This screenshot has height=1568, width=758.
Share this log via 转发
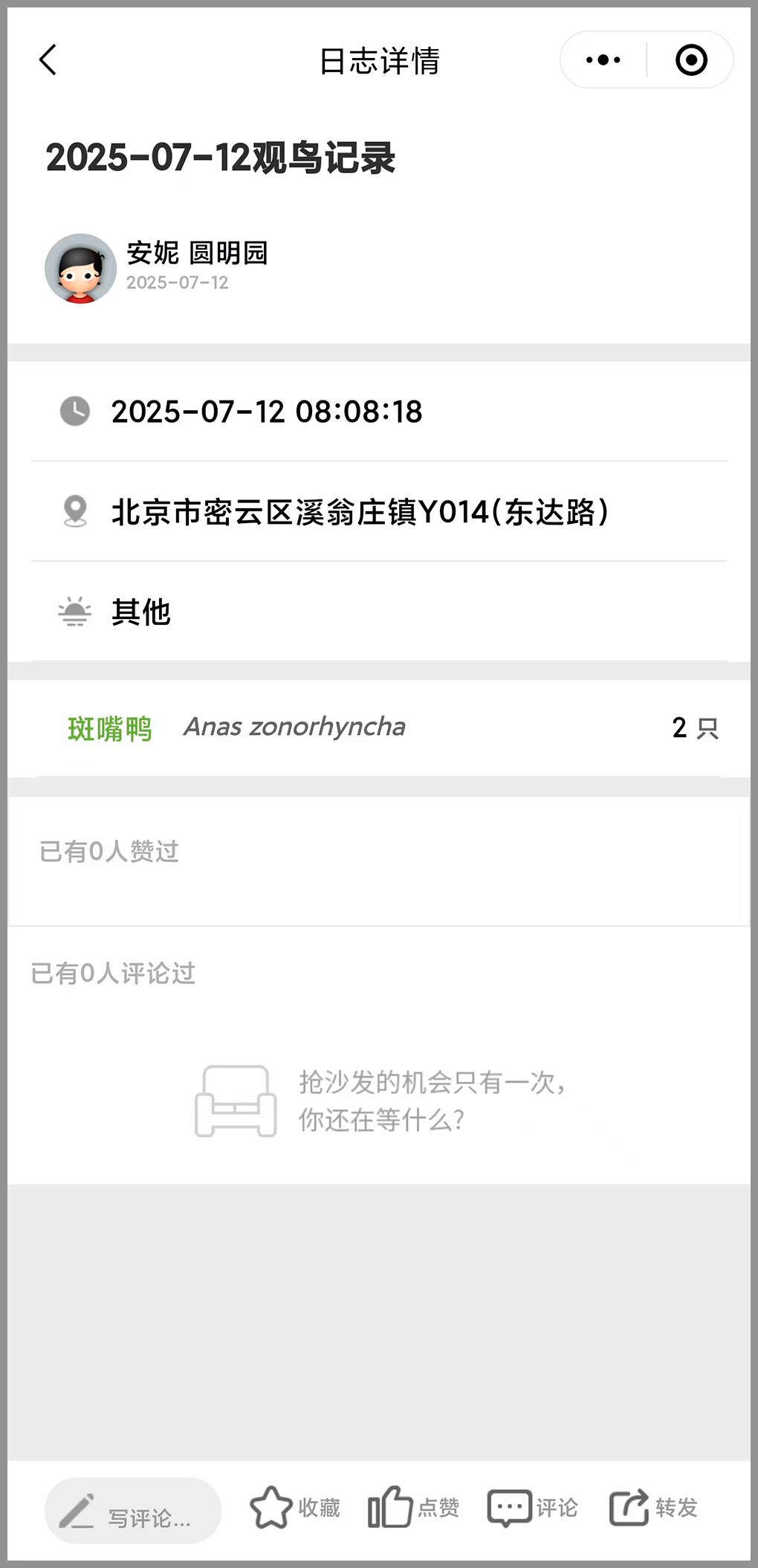point(653,1508)
